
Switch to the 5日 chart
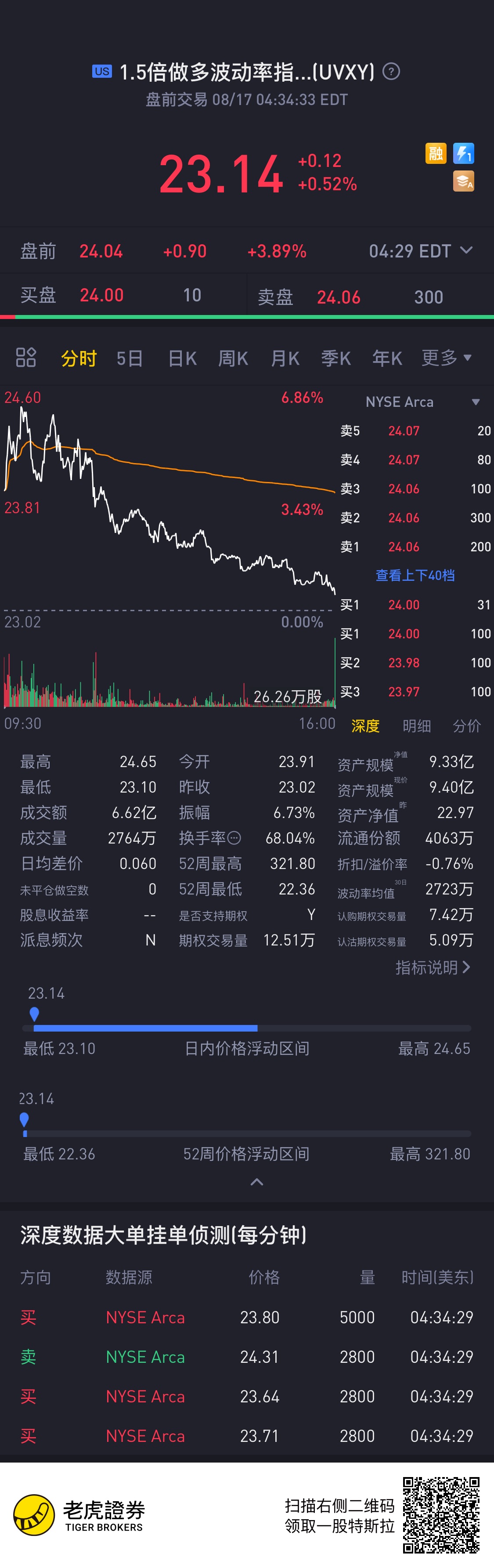tap(130, 359)
